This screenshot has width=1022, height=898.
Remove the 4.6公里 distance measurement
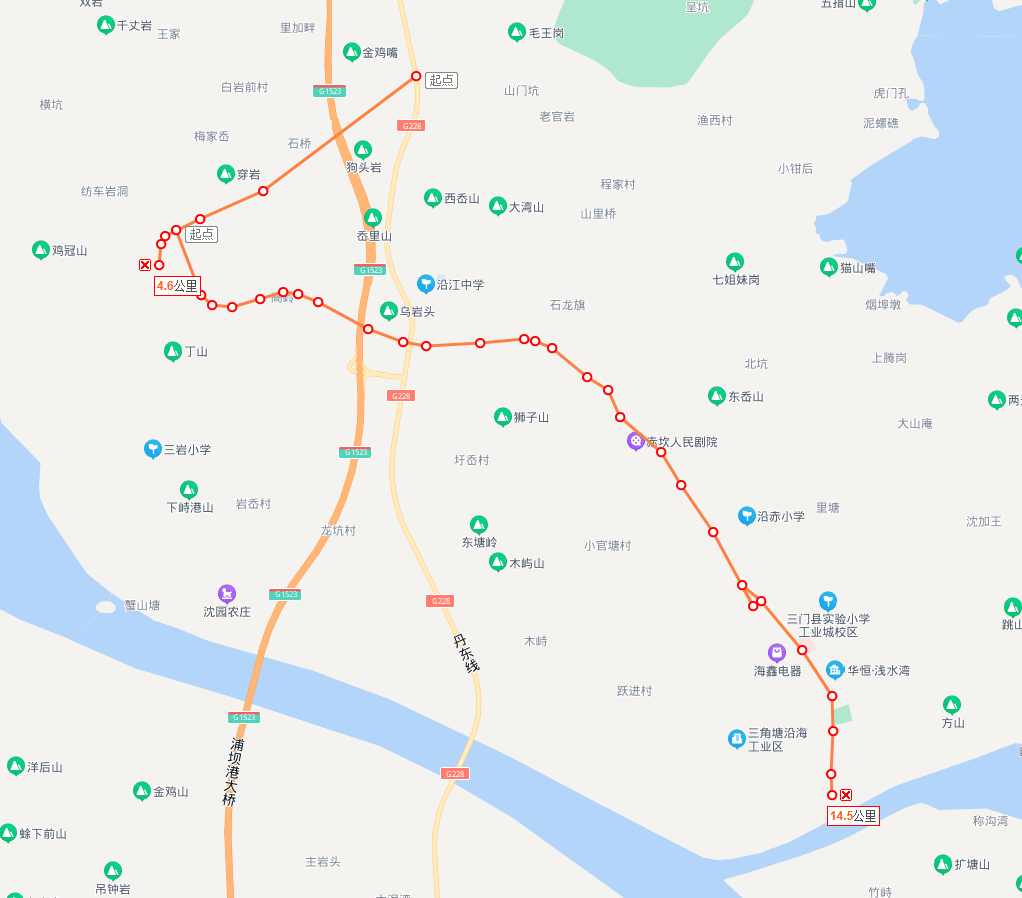click(145, 265)
